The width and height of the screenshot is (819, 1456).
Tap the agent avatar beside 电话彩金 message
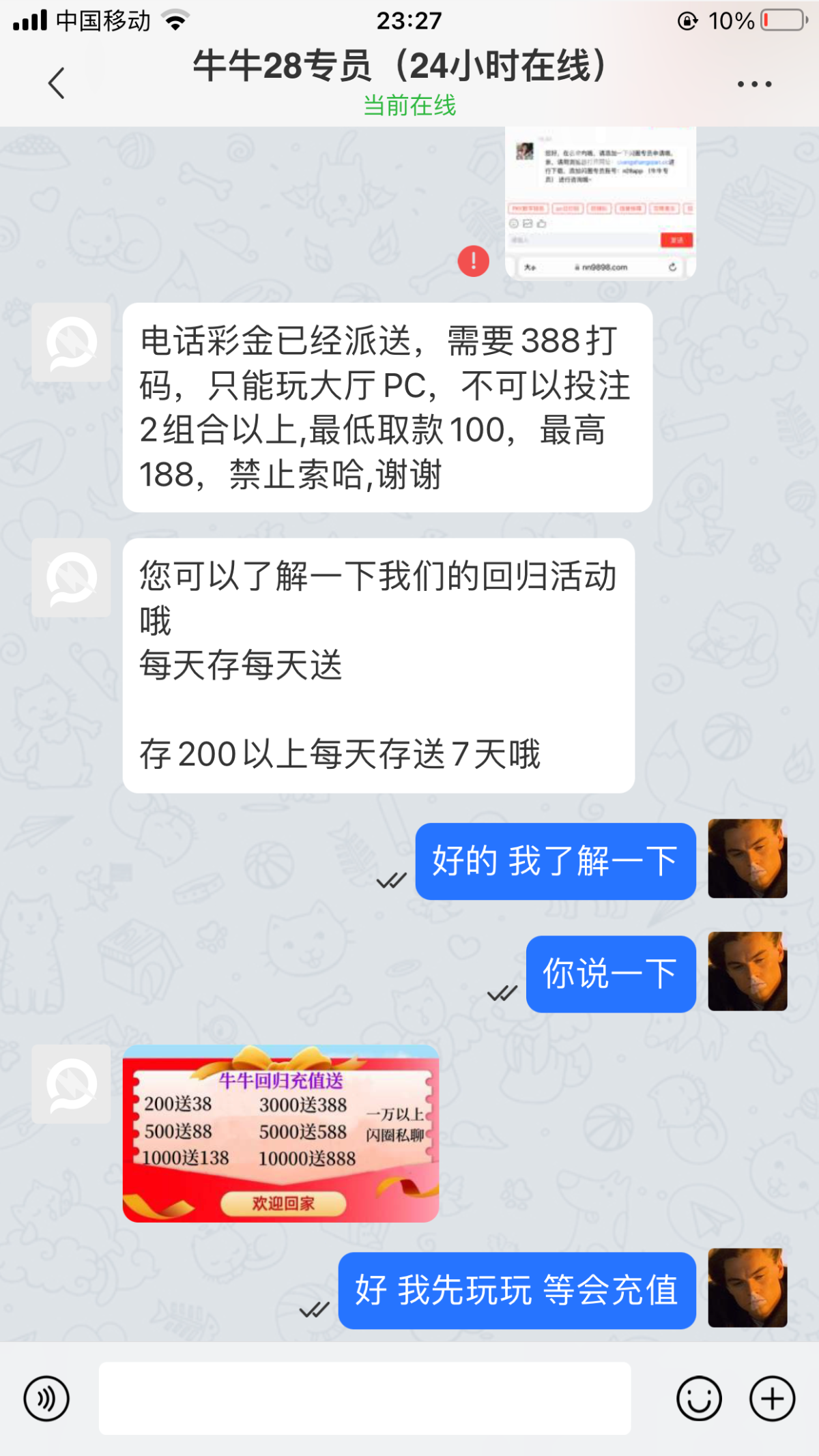pyautogui.click(x=71, y=343)
